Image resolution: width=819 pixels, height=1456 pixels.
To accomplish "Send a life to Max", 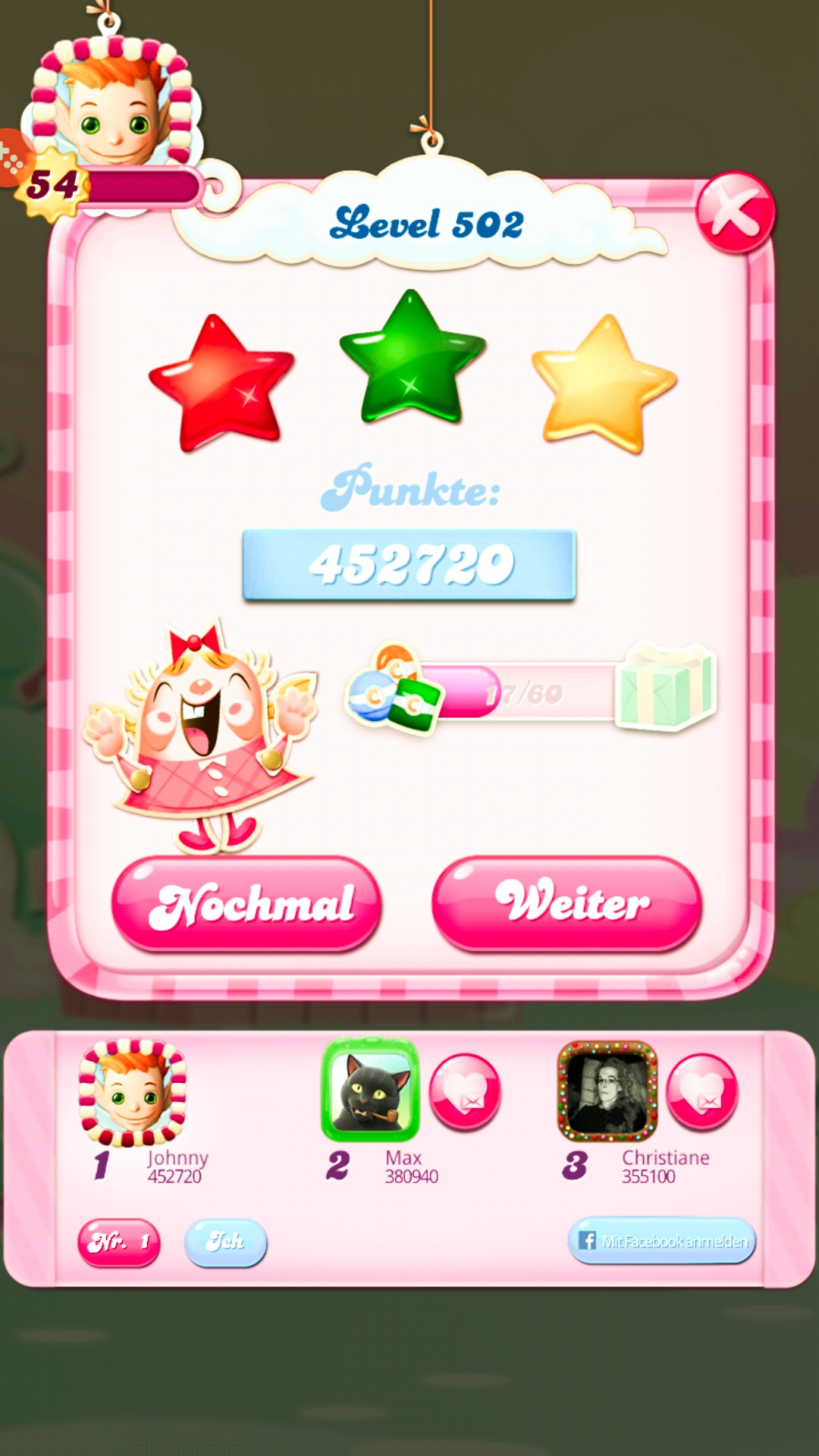I will tap(465, 1092).
